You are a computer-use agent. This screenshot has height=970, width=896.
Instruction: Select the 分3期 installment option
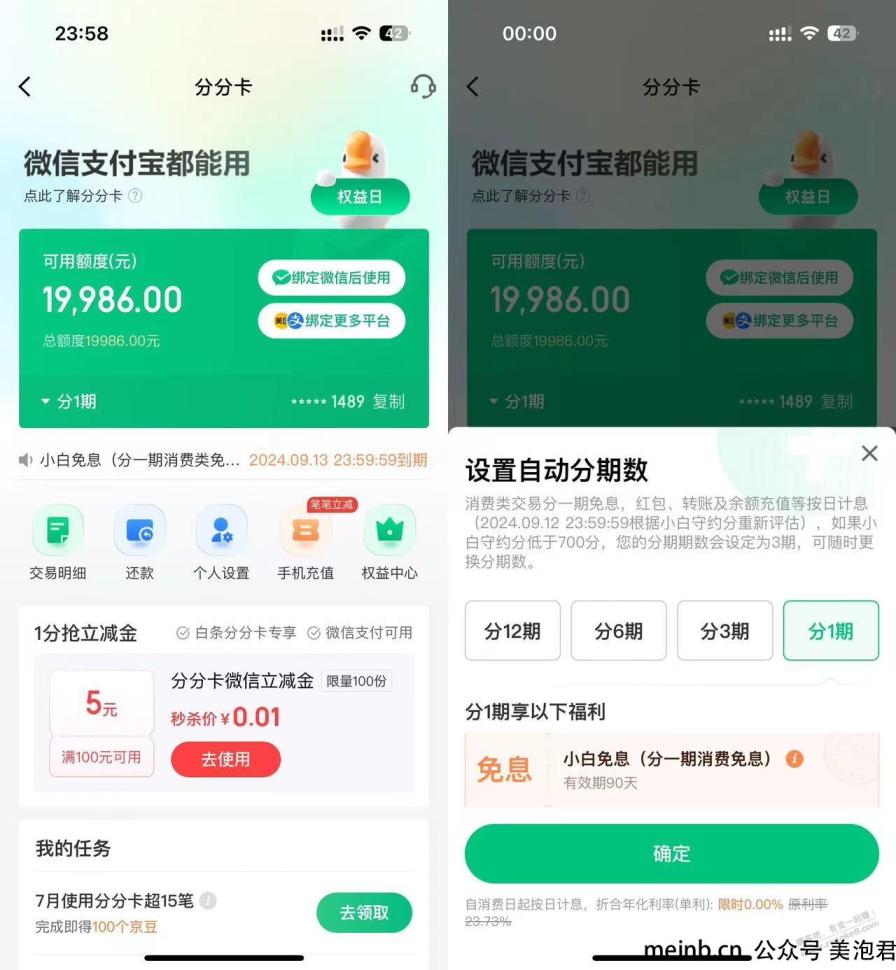(x=725, y=631)
